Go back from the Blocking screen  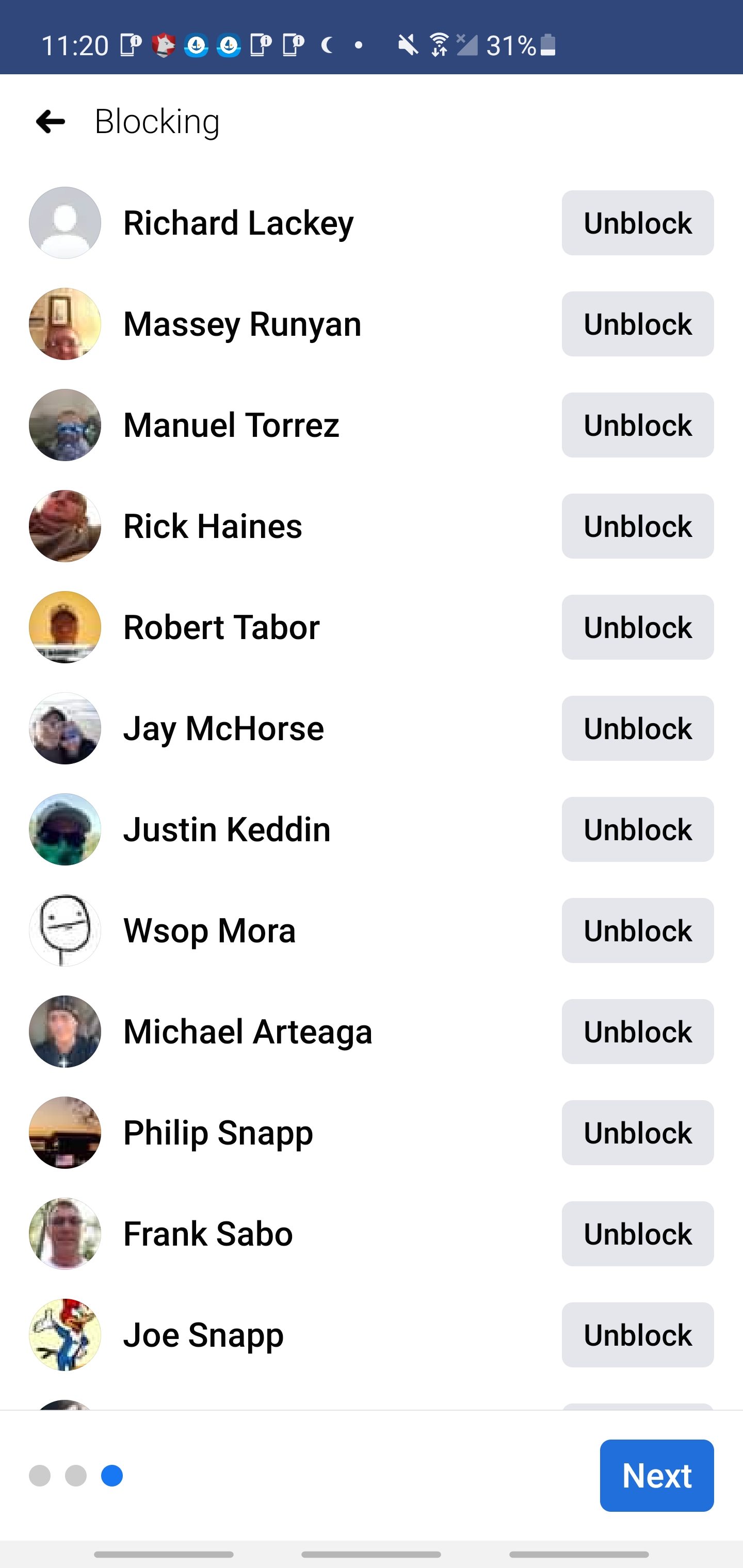click(x=50, y=121)
